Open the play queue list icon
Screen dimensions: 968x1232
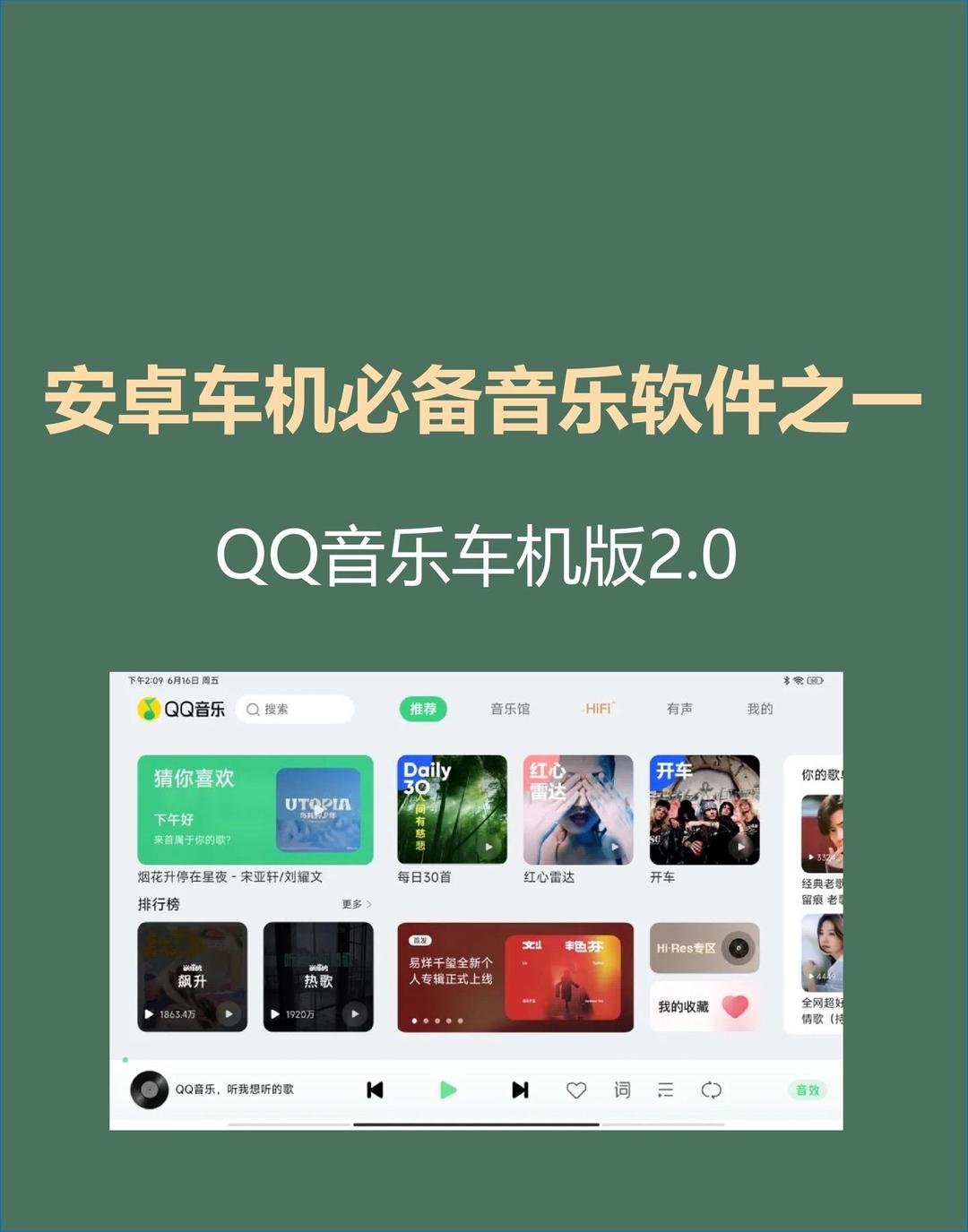(x=665, y=1090)
